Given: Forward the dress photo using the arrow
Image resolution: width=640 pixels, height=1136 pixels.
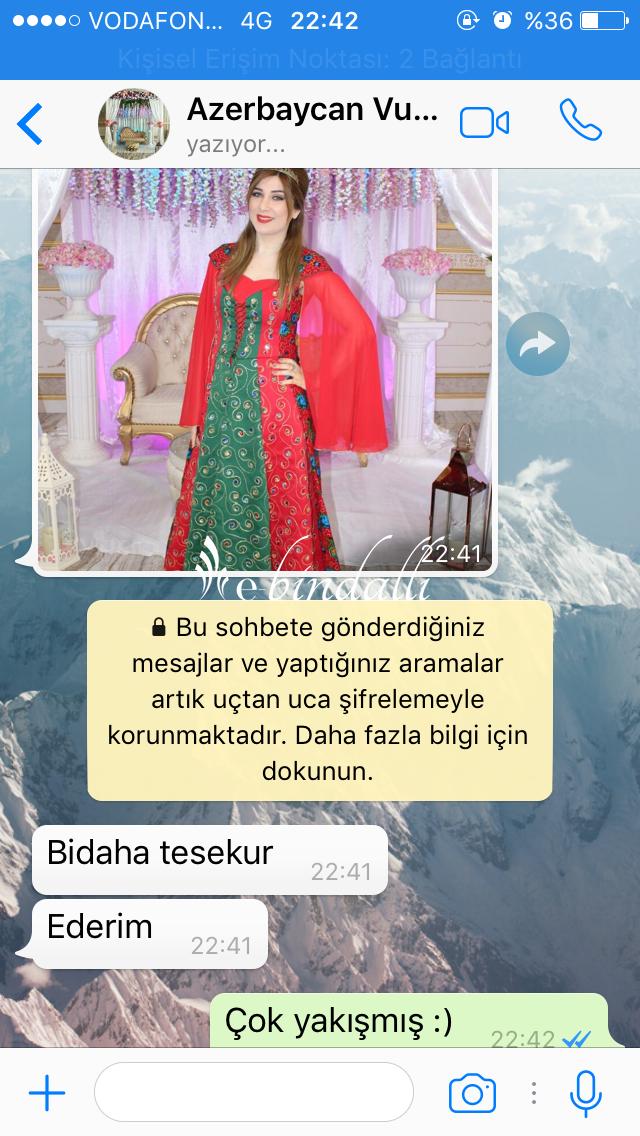Looking at the screenshot, I should [537, 343].
